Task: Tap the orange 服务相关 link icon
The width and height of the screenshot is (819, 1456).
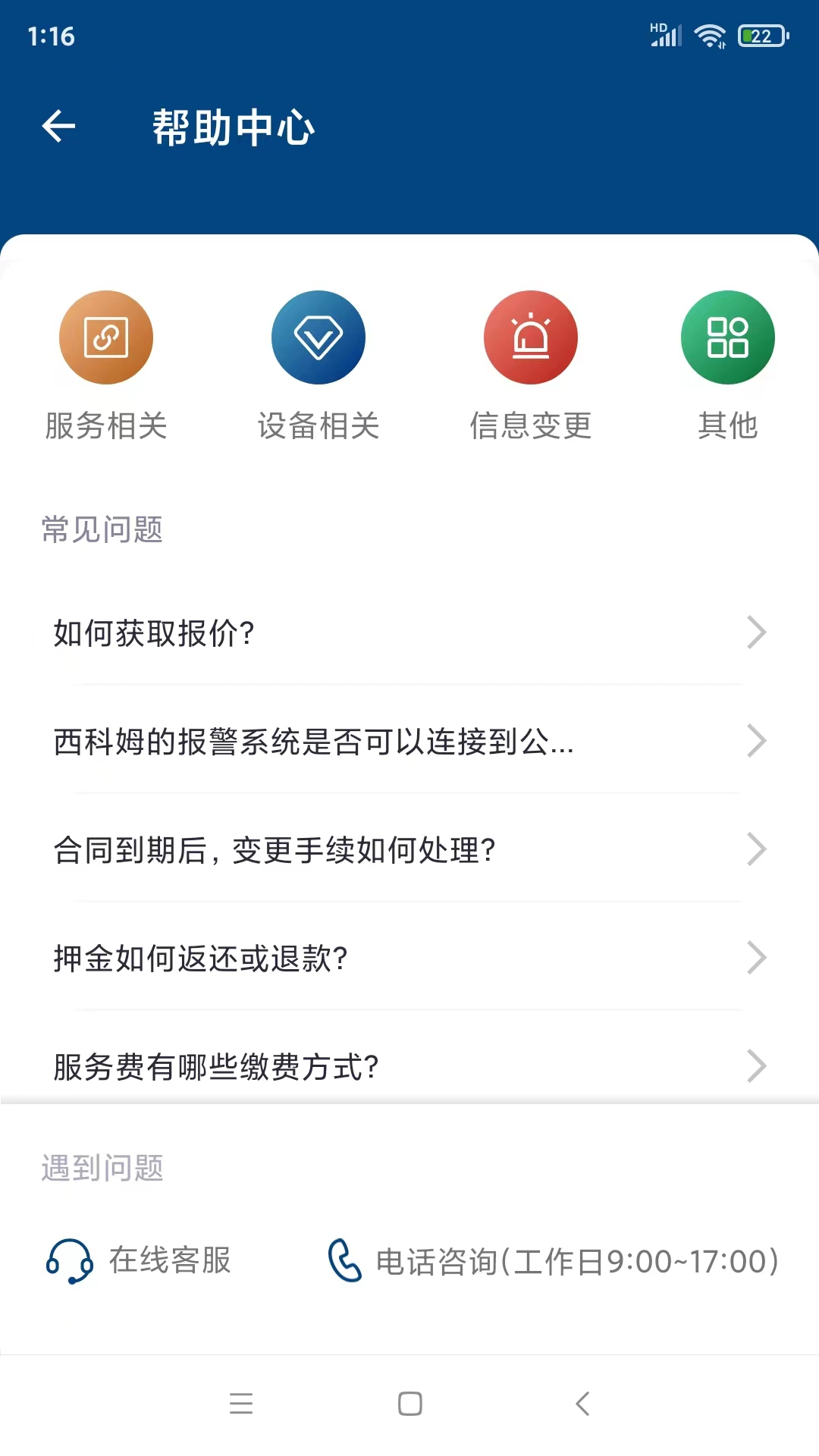Action: coord(105,337)
